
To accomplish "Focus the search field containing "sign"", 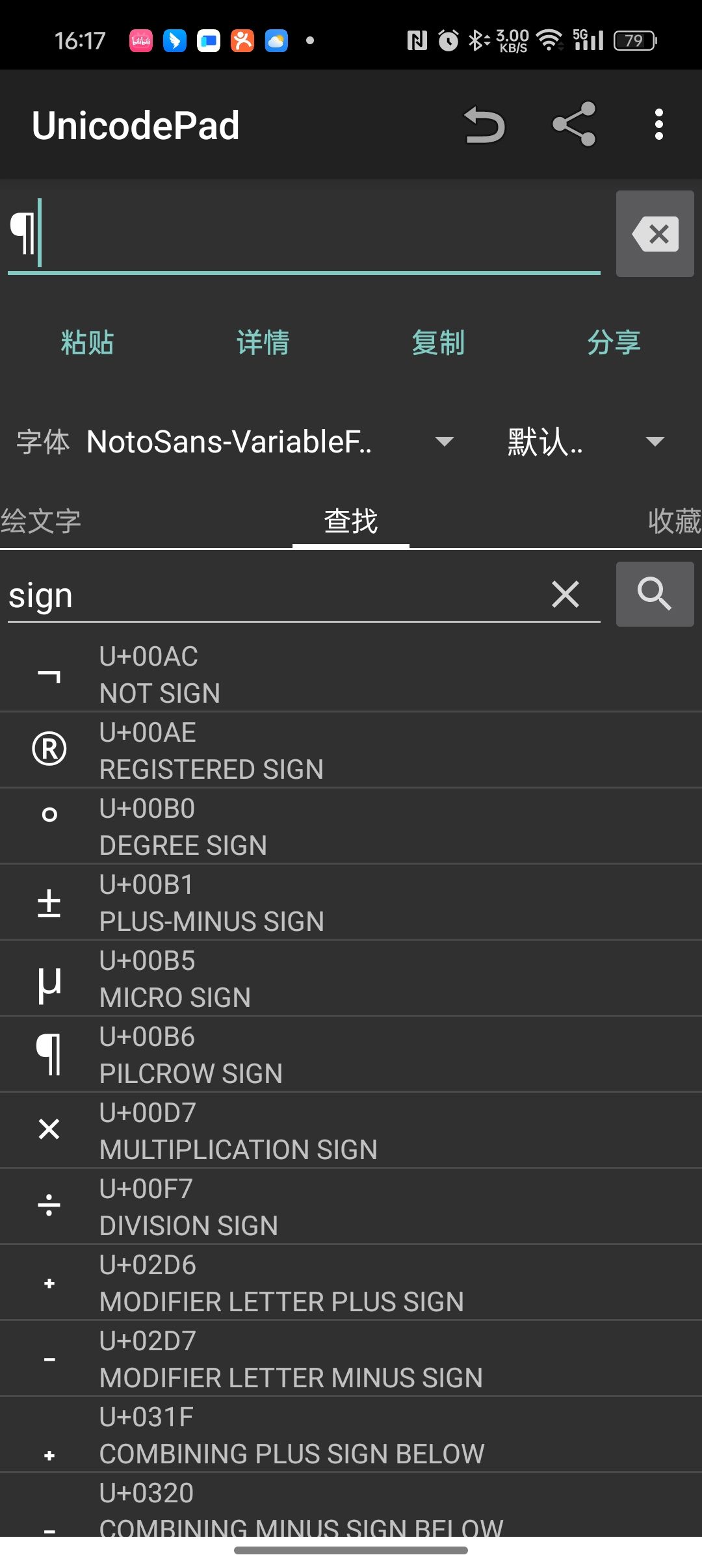I will pyautogui.click(x=273, y=596).
